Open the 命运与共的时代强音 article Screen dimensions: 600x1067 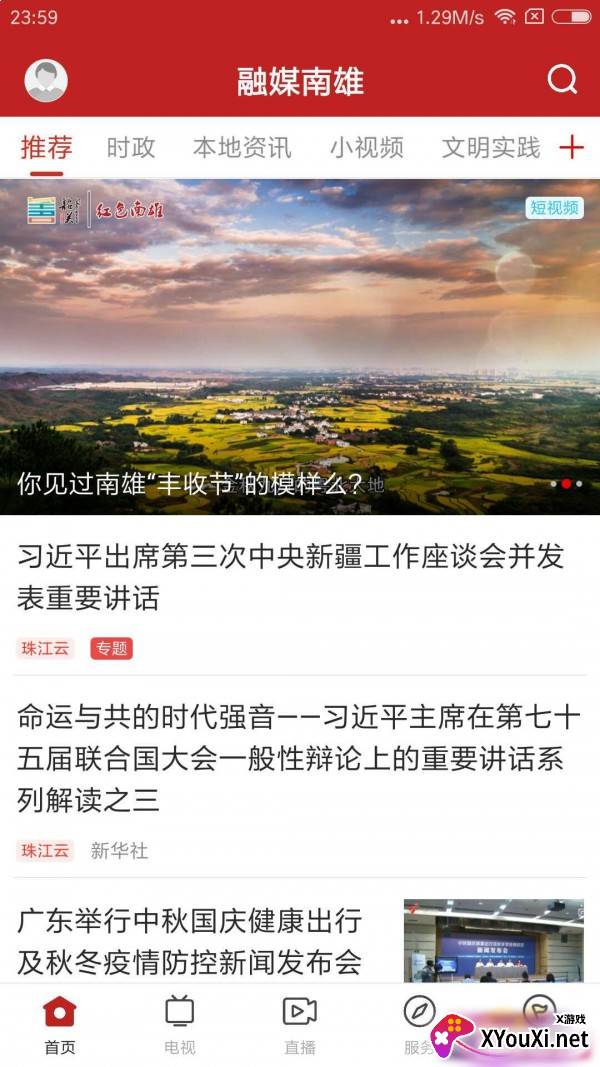coord(298,758)
